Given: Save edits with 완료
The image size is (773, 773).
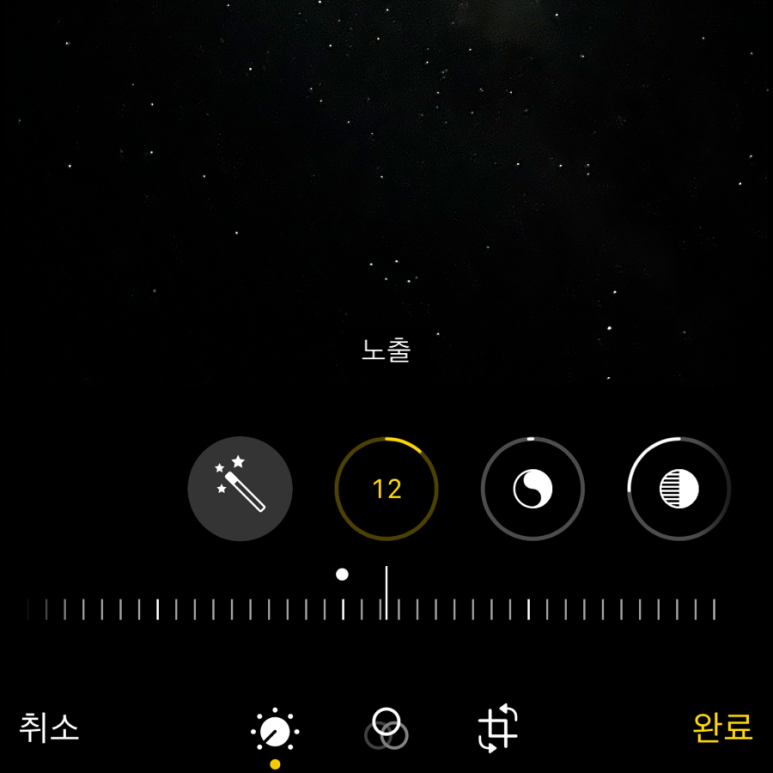Looking at the screenshot, I should 722,728.
